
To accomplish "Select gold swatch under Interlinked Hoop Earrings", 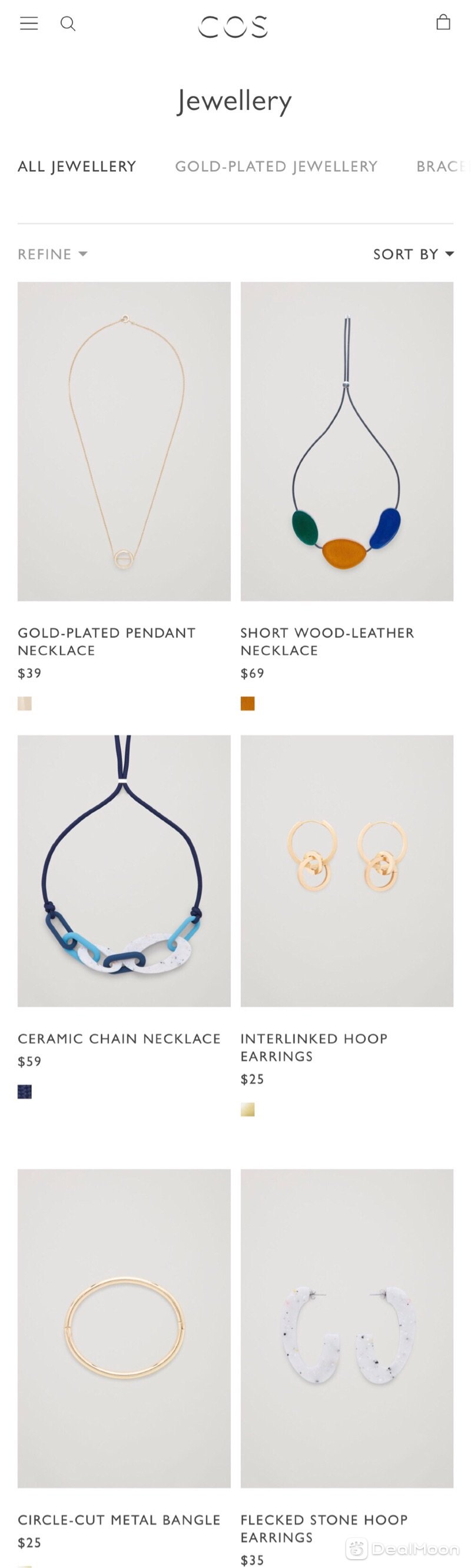I will pos(247,1110).
